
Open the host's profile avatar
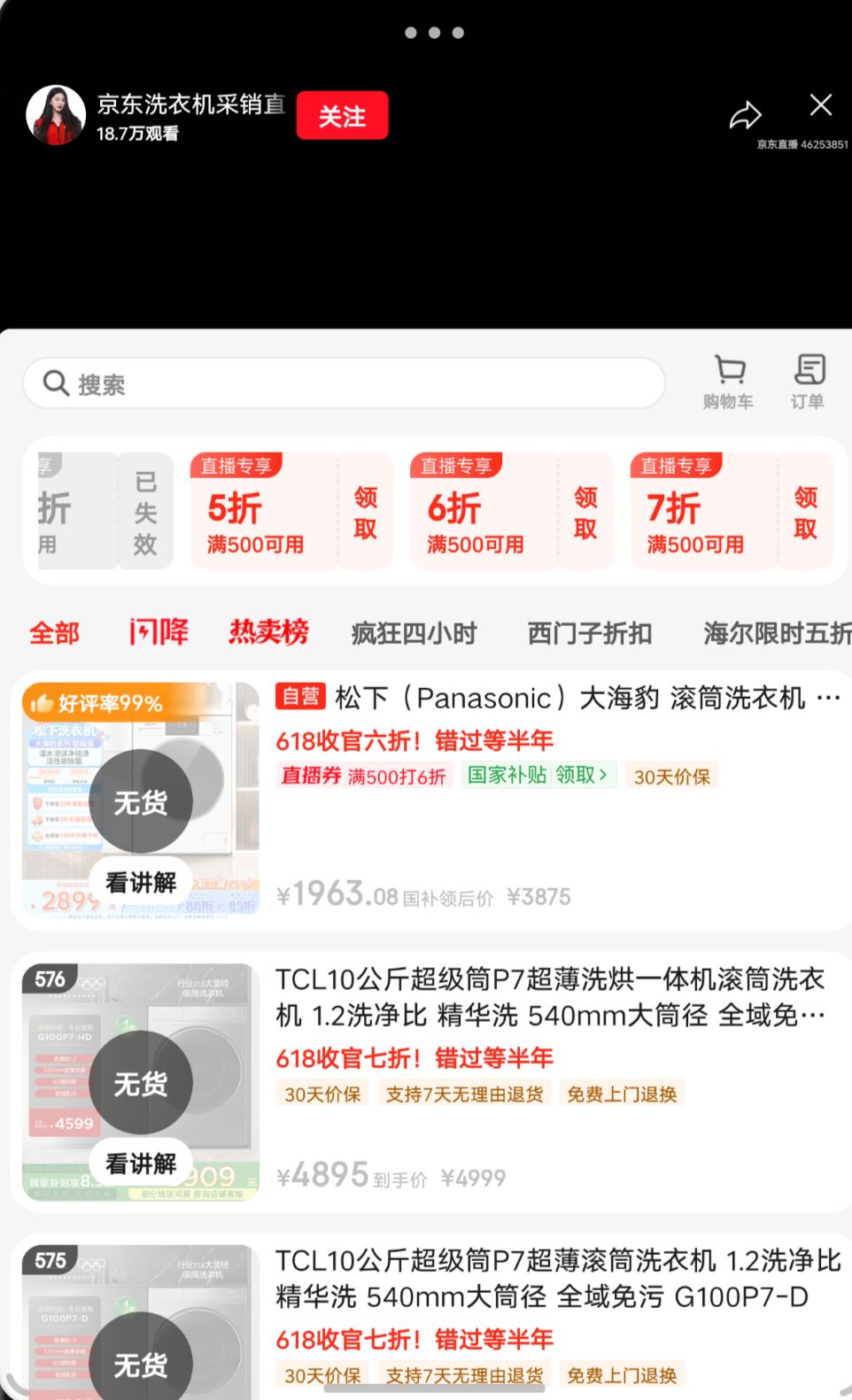click(56, 115)
